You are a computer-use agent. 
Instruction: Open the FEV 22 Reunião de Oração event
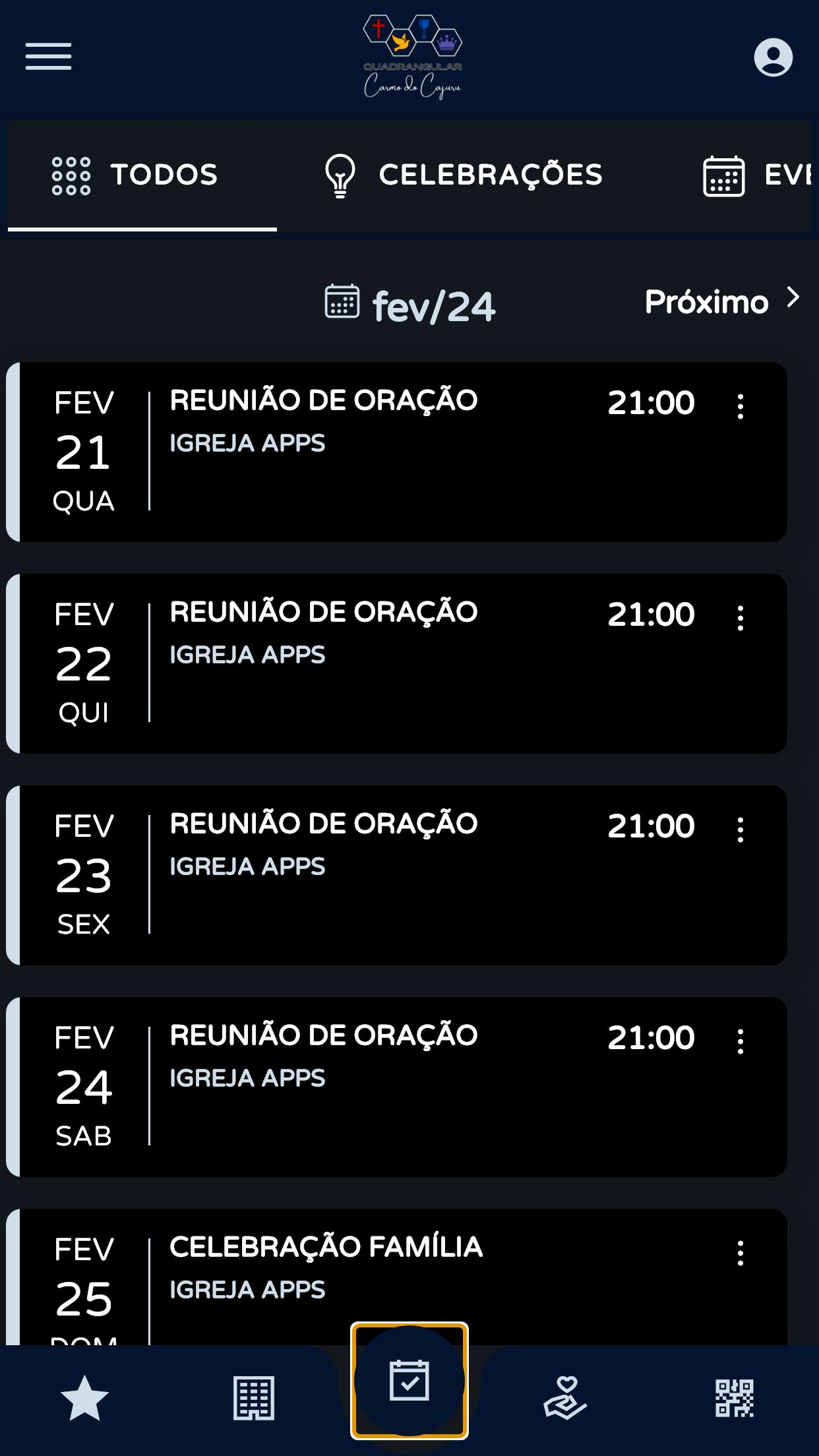tap(396, 663)
